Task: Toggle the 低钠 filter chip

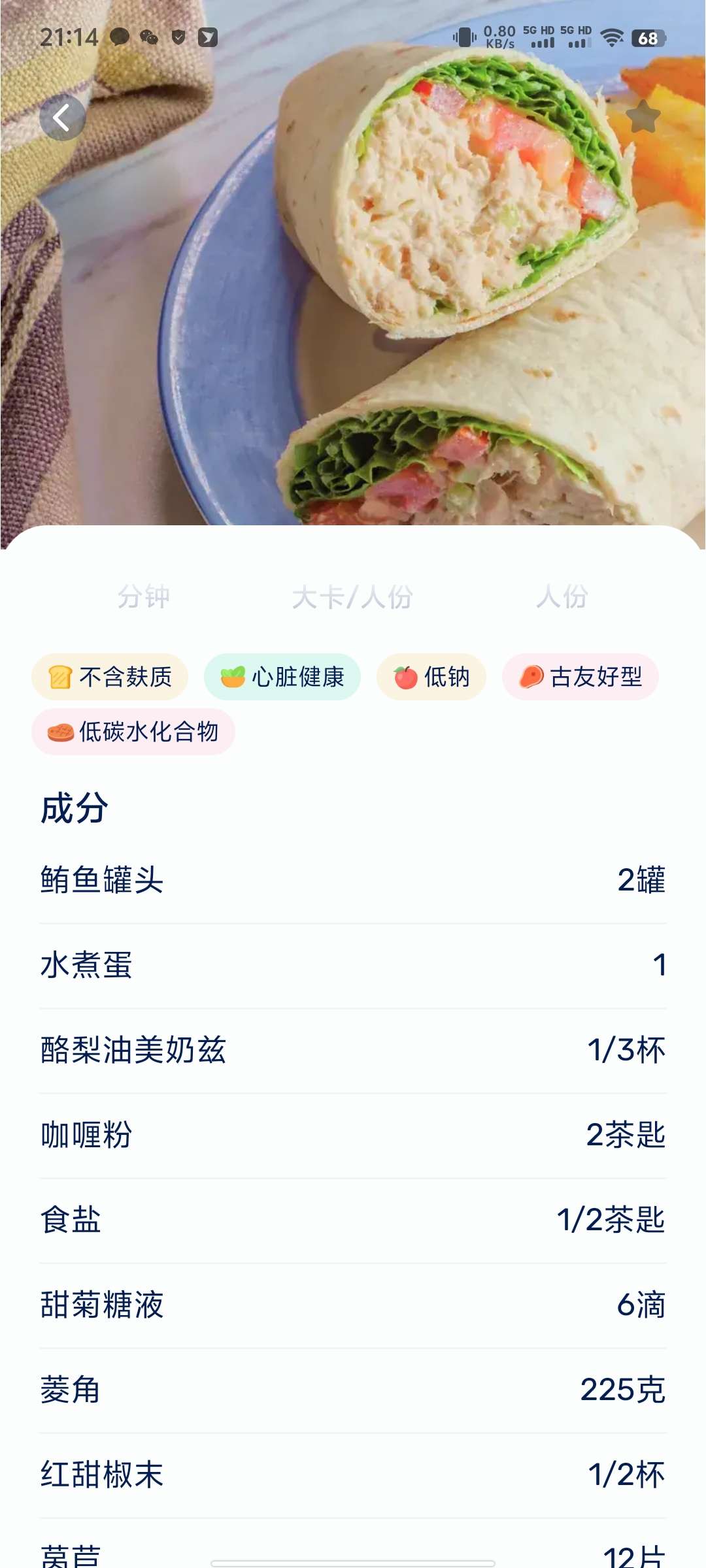Action: tap(431, 678)
